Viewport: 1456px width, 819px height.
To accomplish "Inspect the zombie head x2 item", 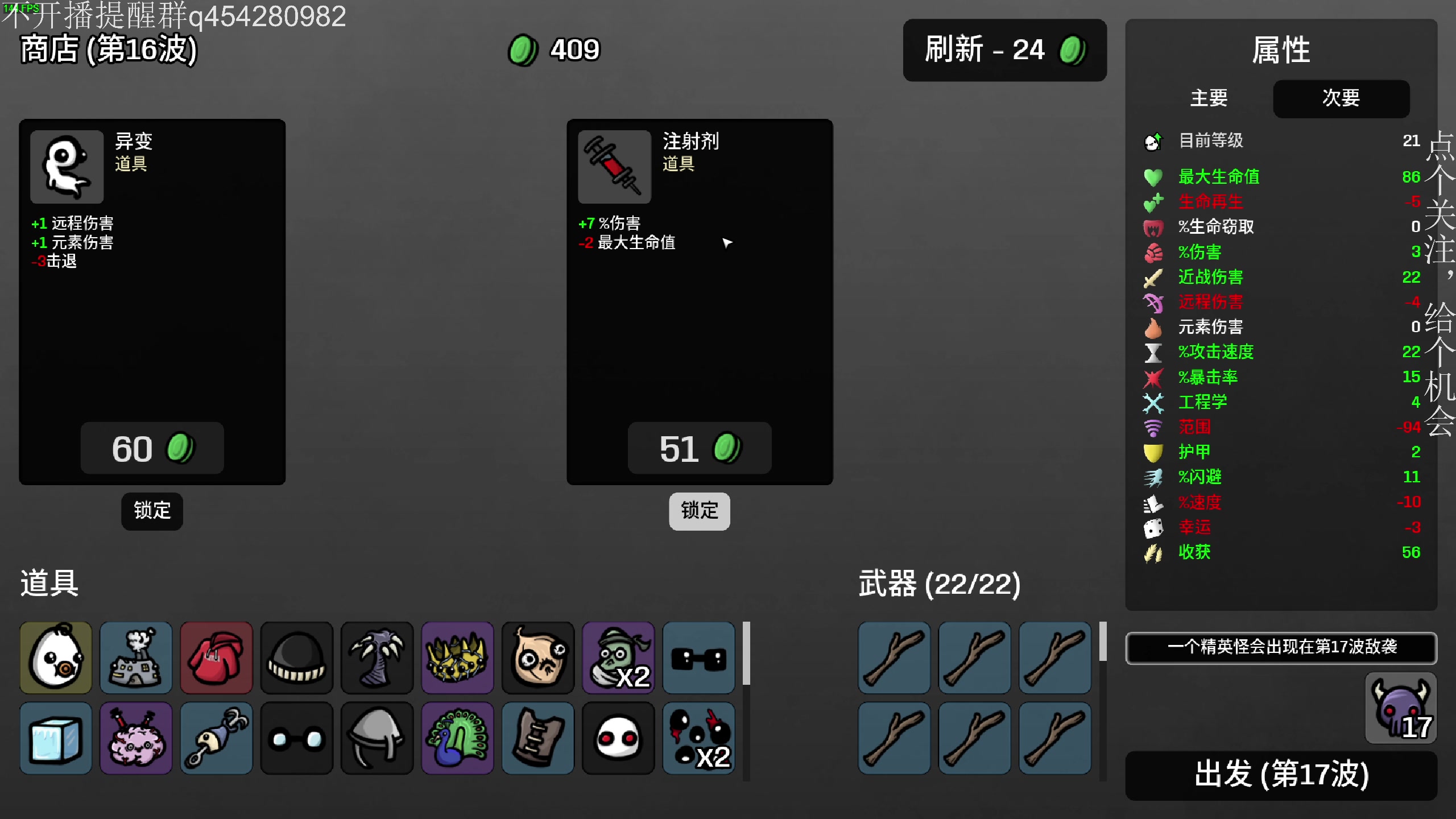I will click(618, 658).
